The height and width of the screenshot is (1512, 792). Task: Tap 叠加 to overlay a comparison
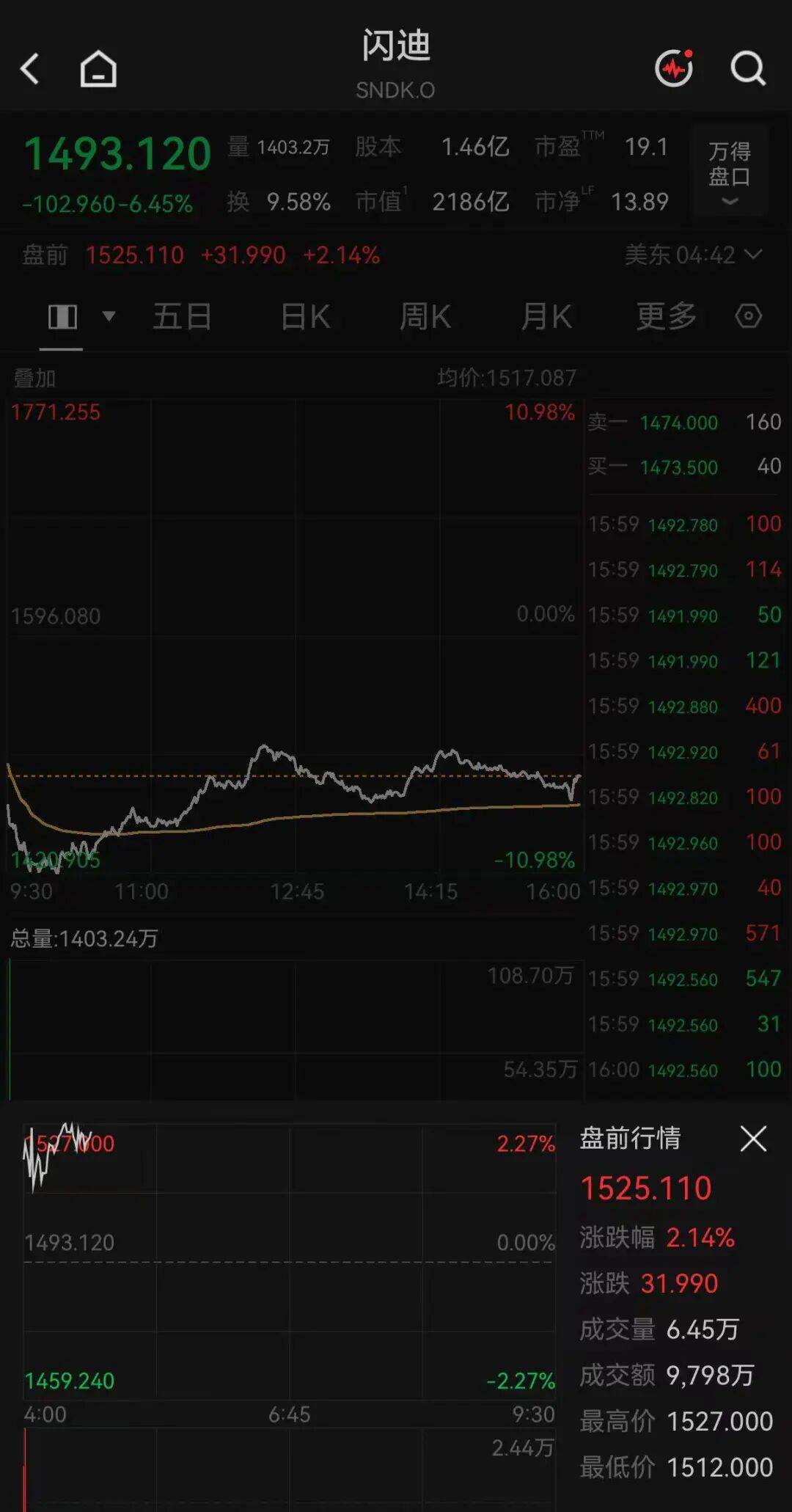(34, 379)
